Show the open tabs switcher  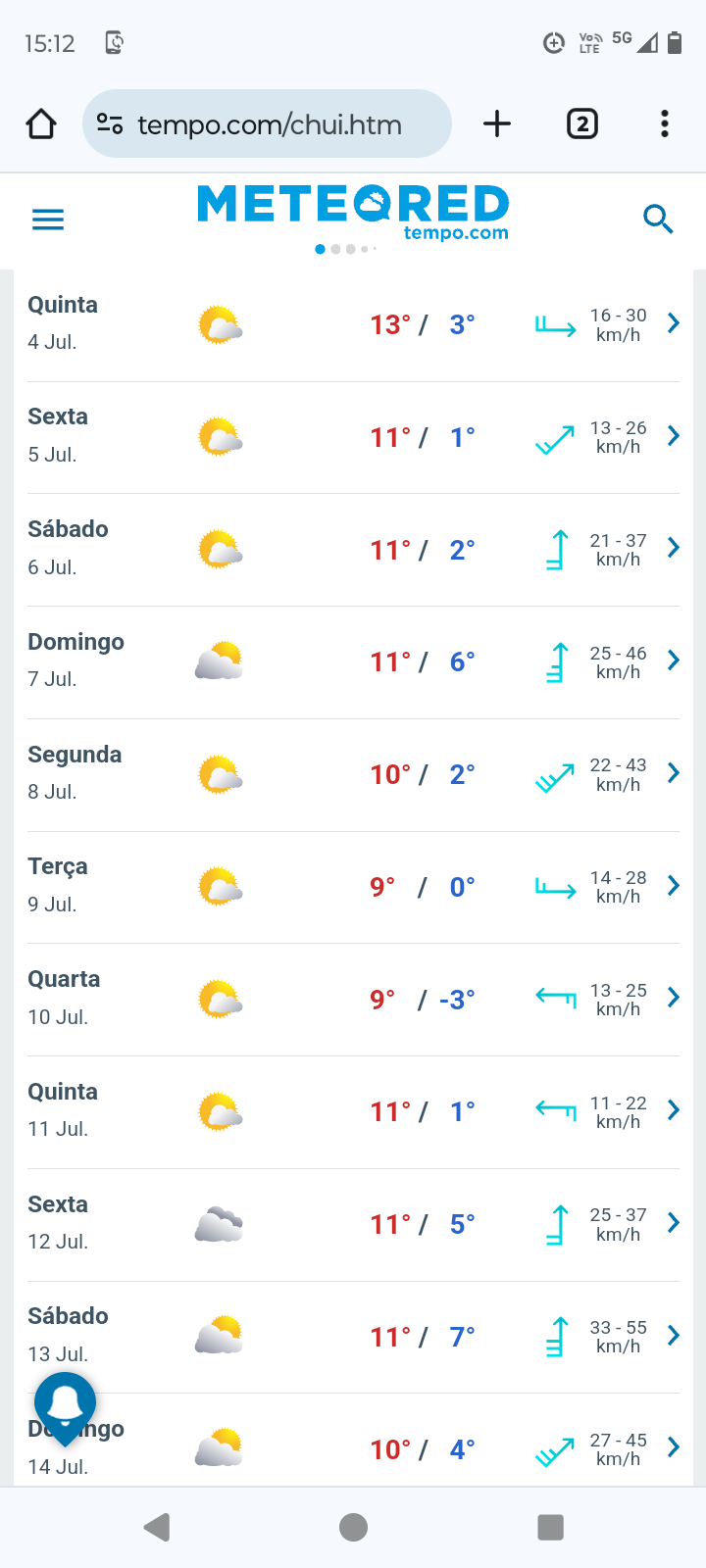(582, 123)
